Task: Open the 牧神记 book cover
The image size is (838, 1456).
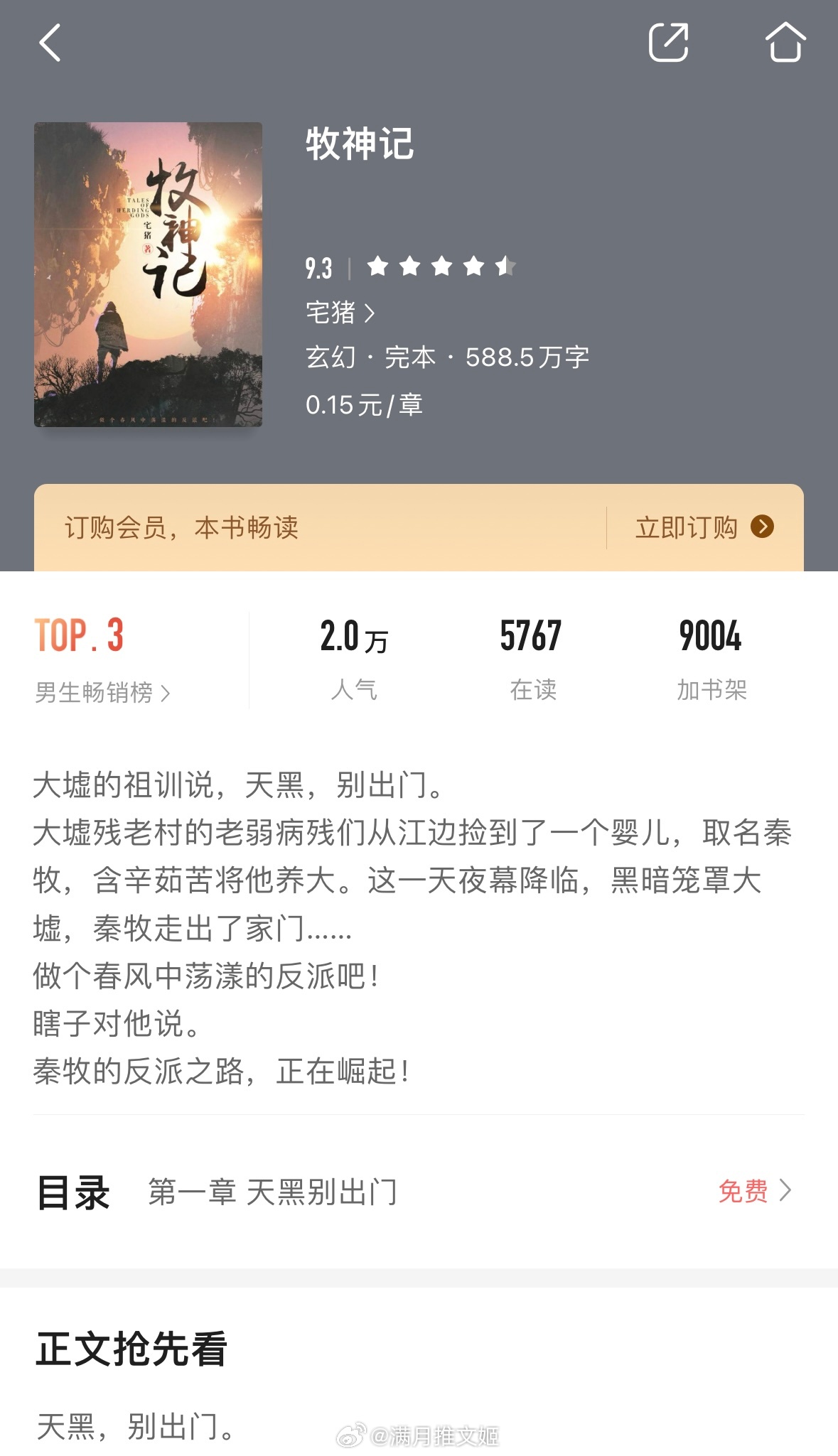Action: [148, 274]
